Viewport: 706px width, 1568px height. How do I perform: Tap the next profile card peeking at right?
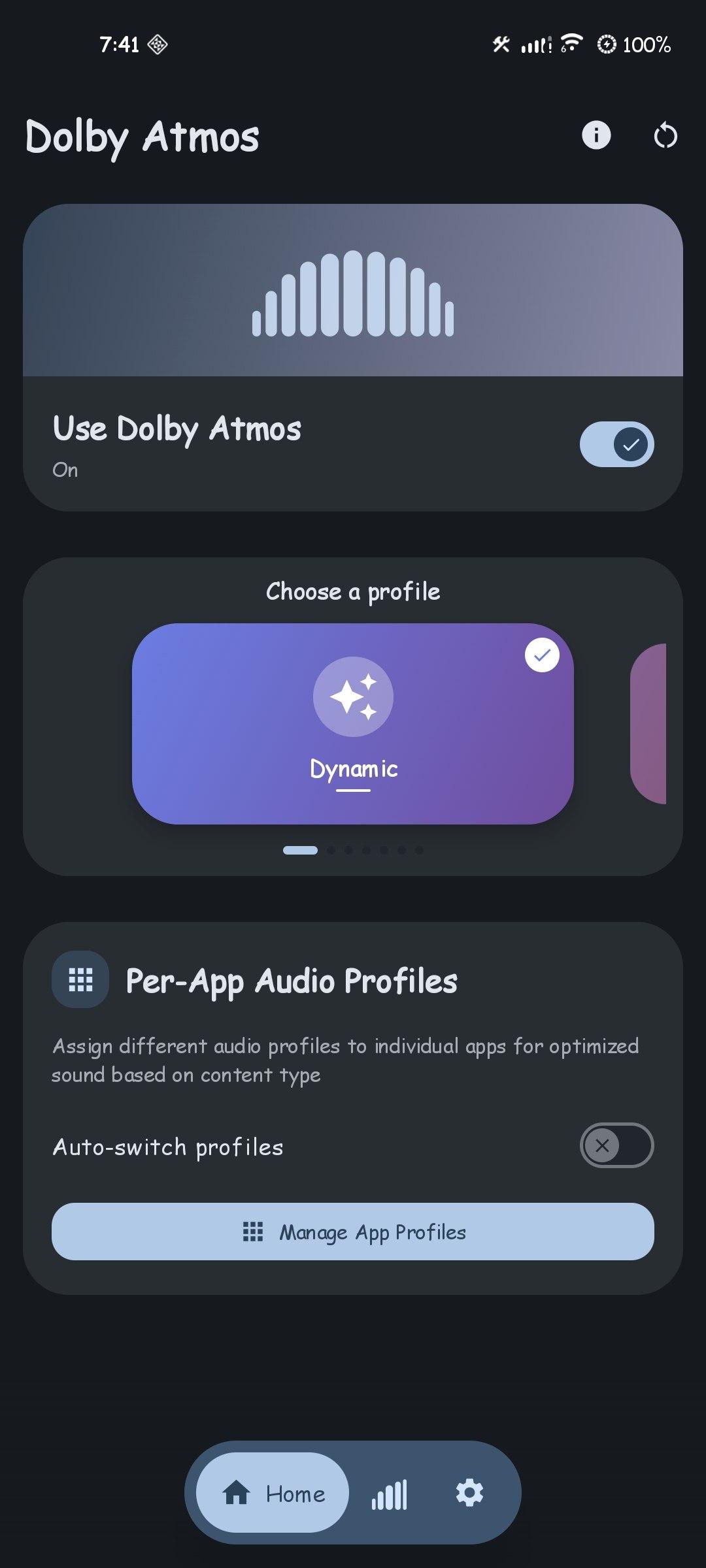648,724
